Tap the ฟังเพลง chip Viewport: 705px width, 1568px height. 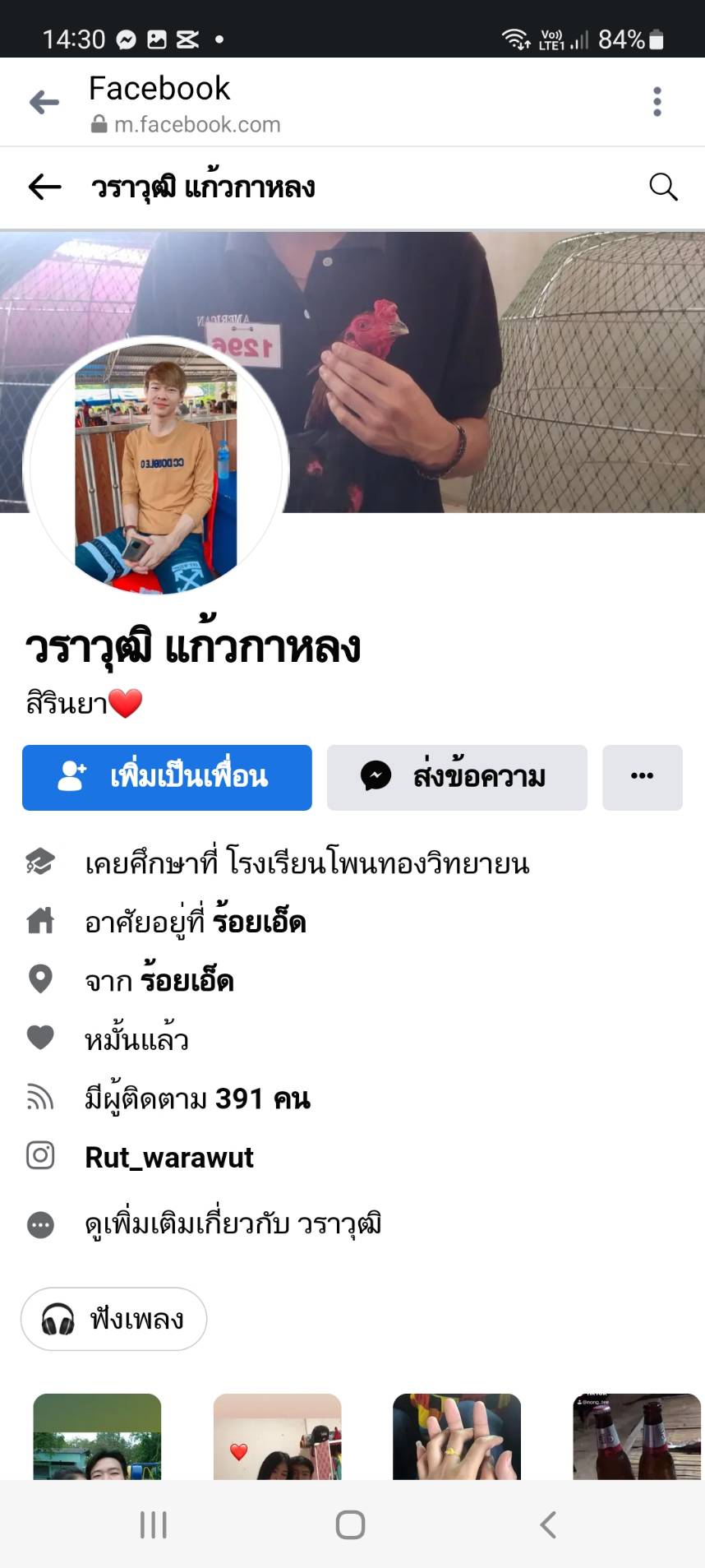pyautogui.click(x=113, y=1319)
